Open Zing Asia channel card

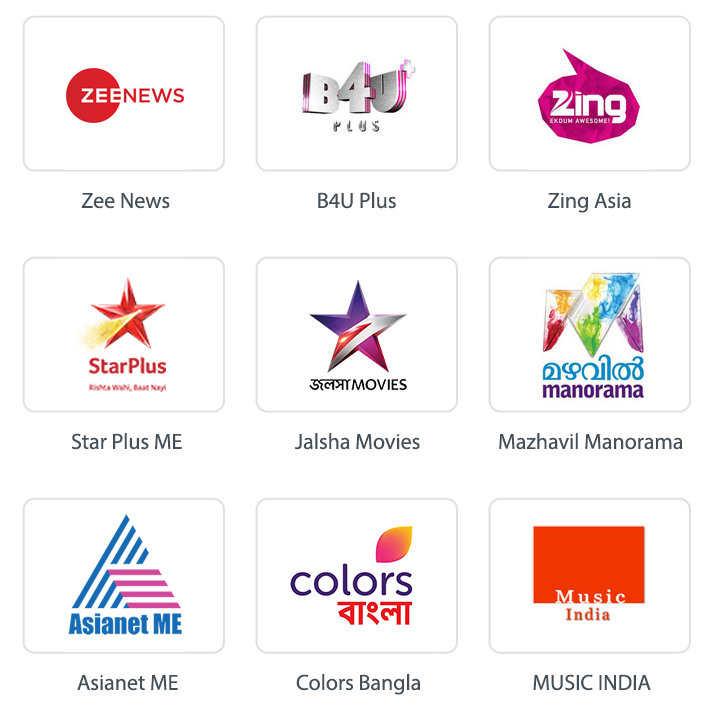coord(589,94)
